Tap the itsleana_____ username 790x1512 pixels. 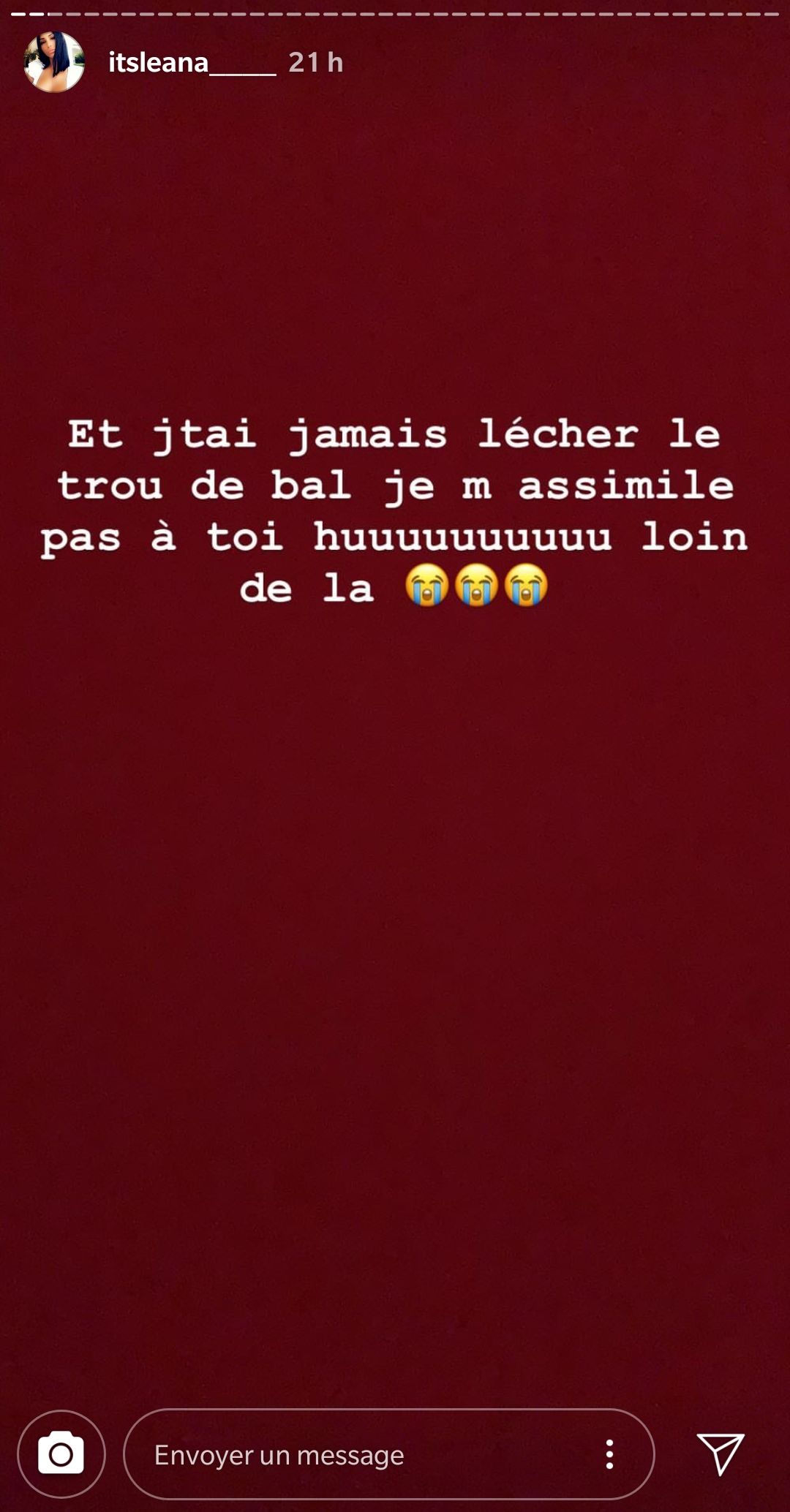192,63
